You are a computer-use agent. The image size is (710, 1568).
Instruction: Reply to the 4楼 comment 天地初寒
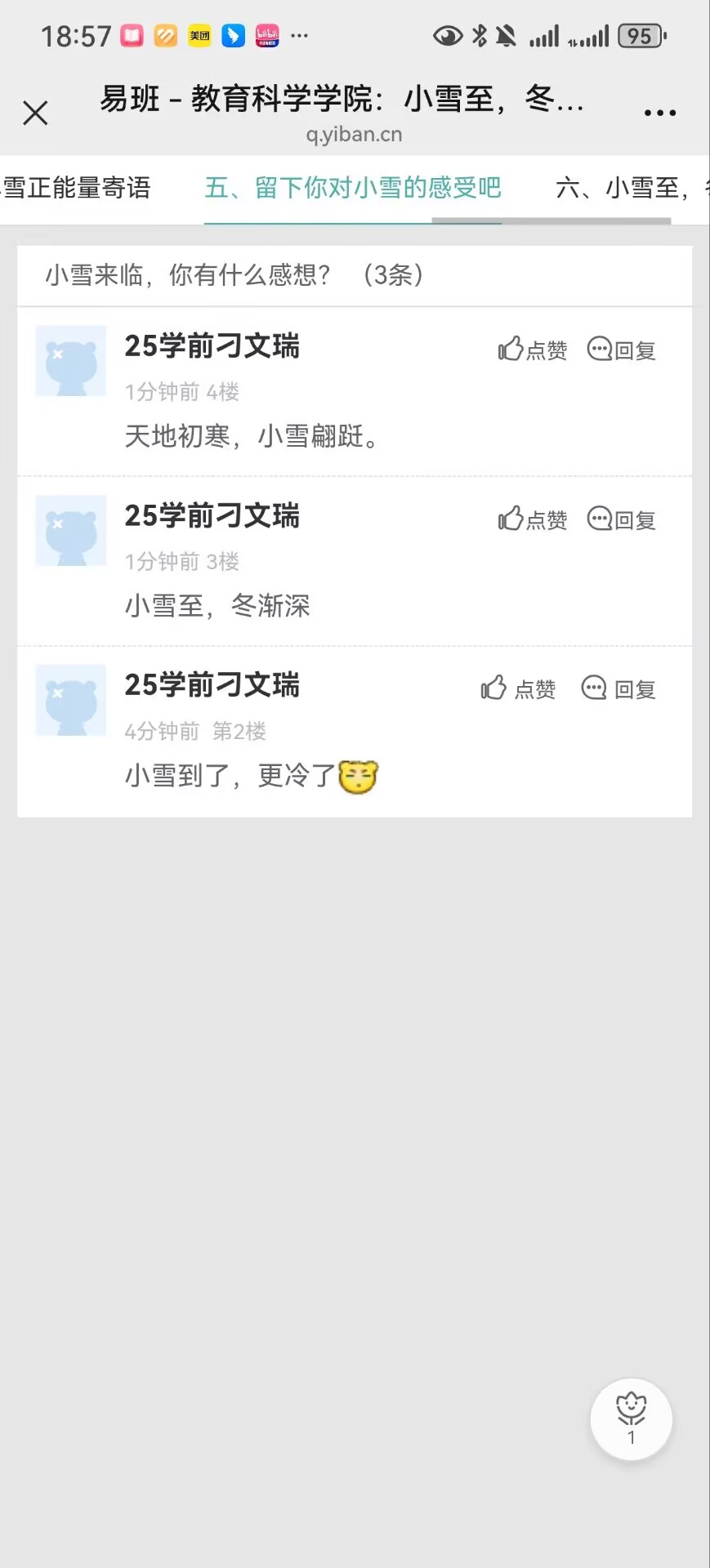[x=622, y=350]
